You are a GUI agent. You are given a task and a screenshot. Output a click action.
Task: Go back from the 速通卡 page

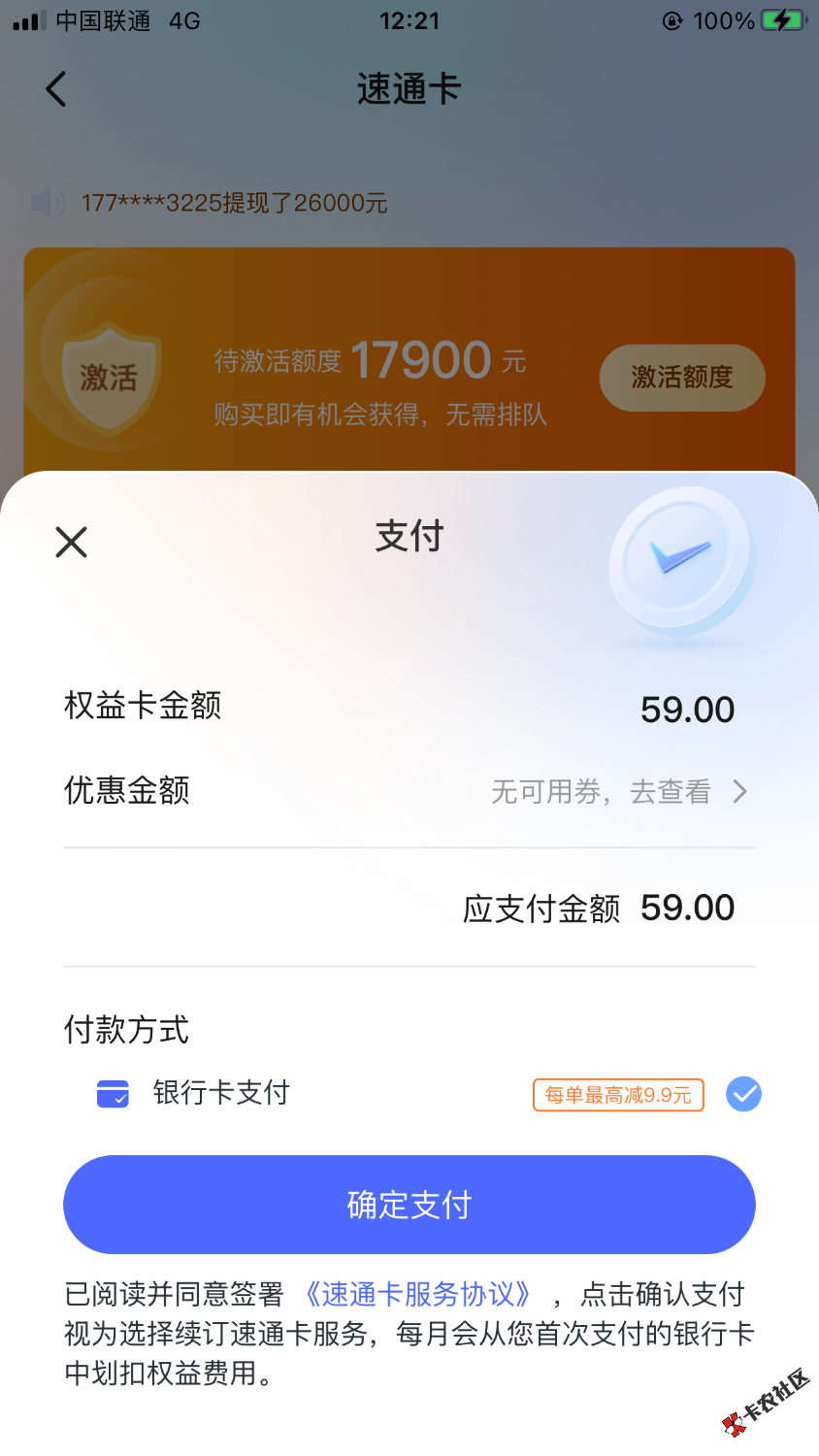pyautogui.click(x=56, y=89)
